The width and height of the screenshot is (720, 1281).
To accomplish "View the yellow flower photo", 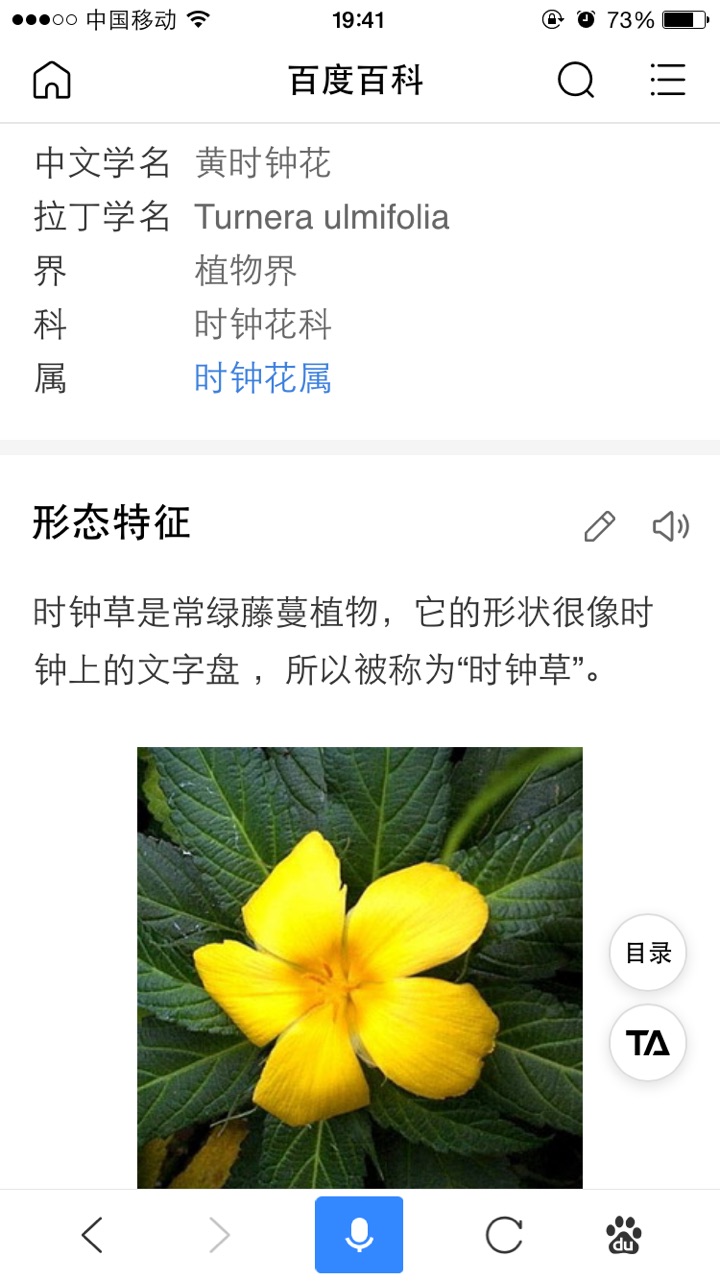I will (360, 967).
